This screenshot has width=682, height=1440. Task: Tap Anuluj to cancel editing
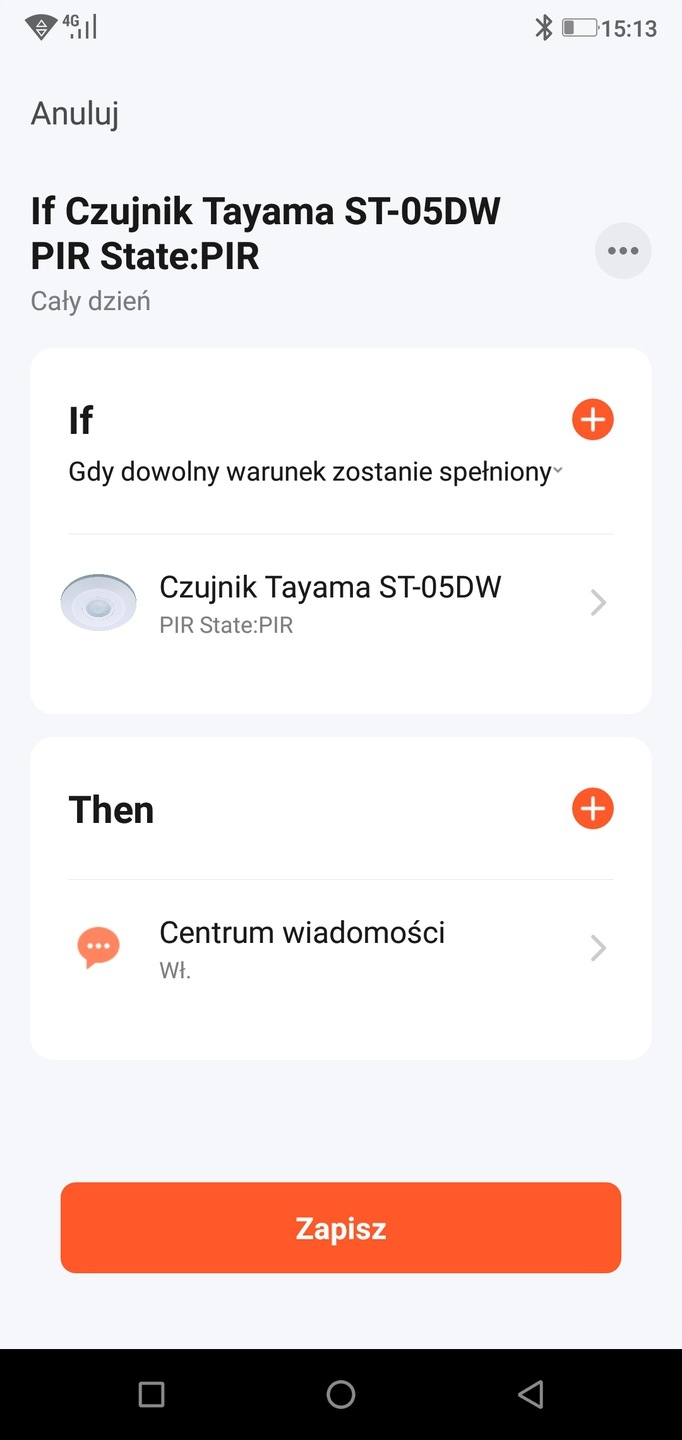tap(75, 114)
